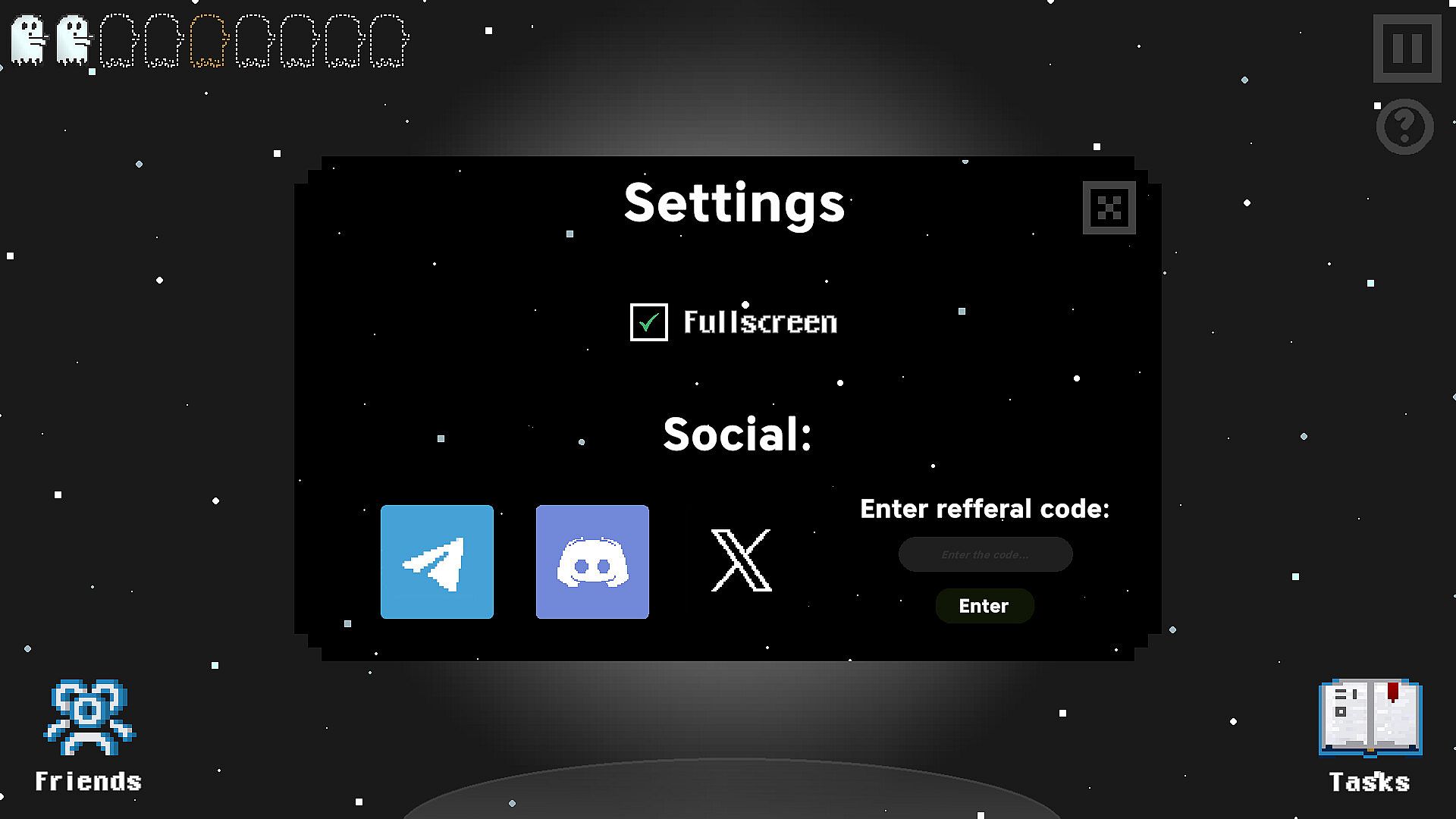Open the X social link
Image resolution: width=1456 pixels, height=819 pixels.
point(741,561)
